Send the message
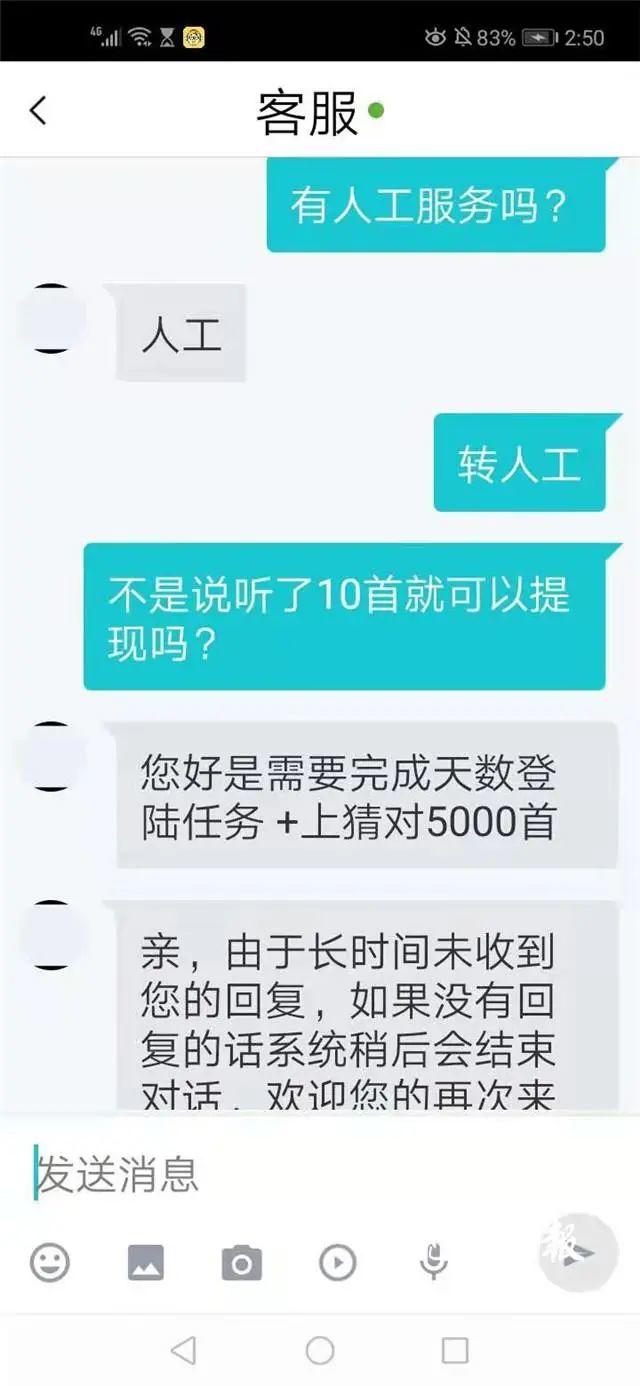The image size is (640, 1386). click(x=578, y=1254)
